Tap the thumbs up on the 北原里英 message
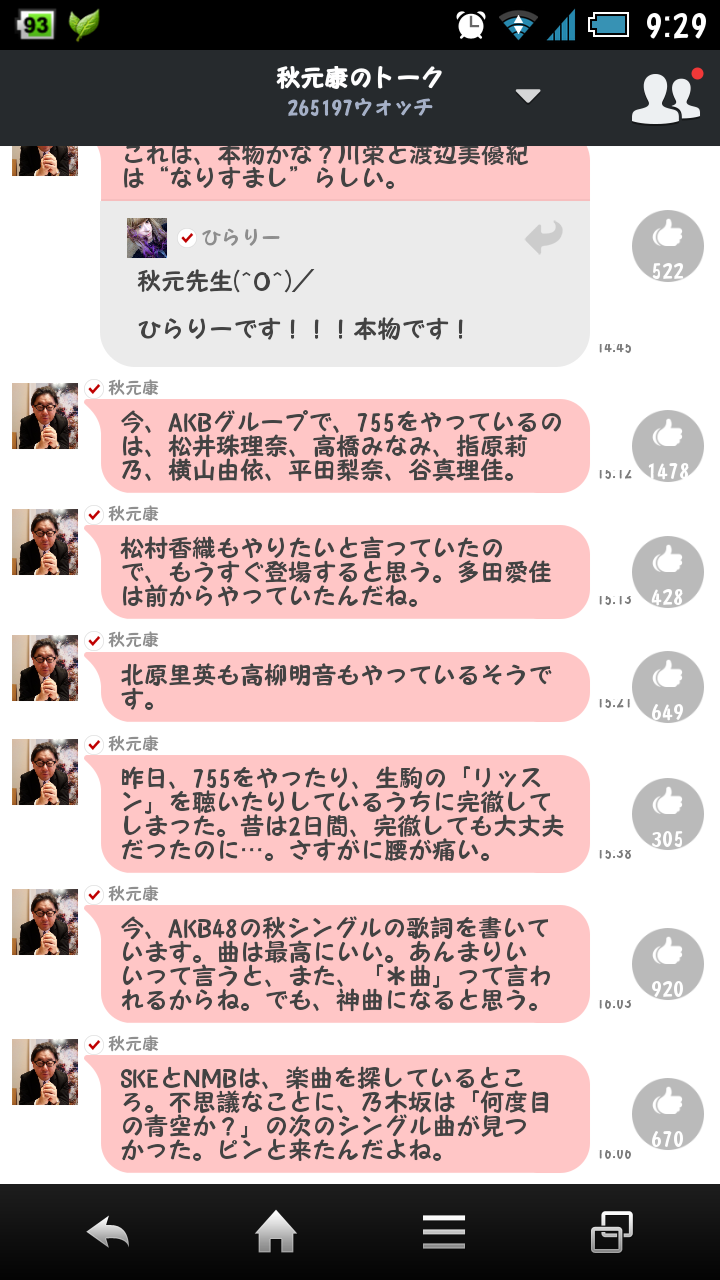Viewport: 720px width, 1280px height. point(667,686)
